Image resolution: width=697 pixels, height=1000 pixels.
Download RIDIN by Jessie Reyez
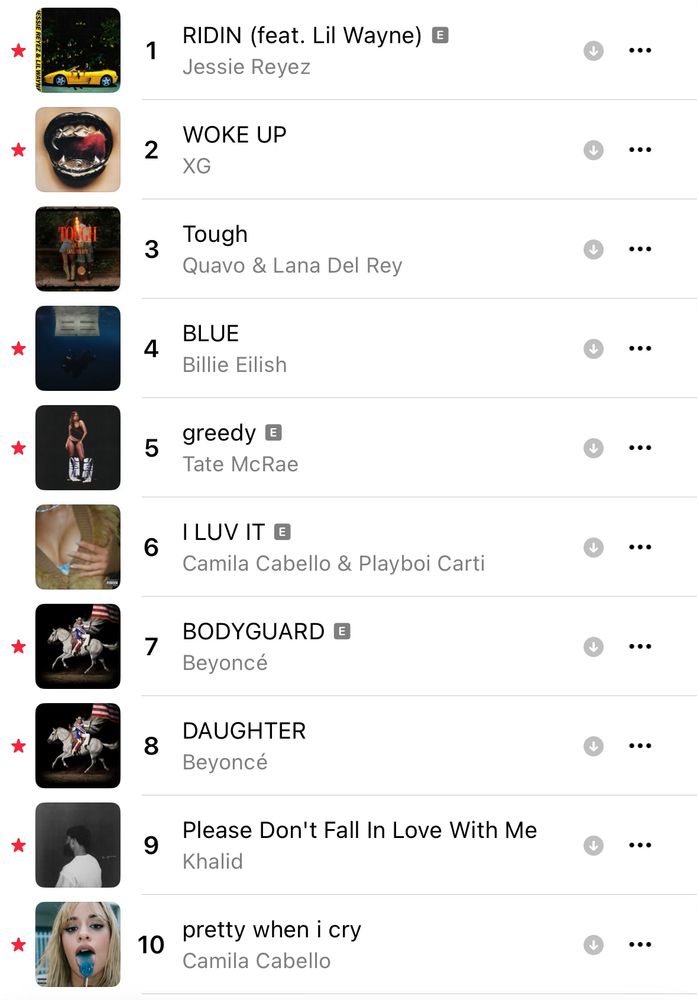click(593, 51)
